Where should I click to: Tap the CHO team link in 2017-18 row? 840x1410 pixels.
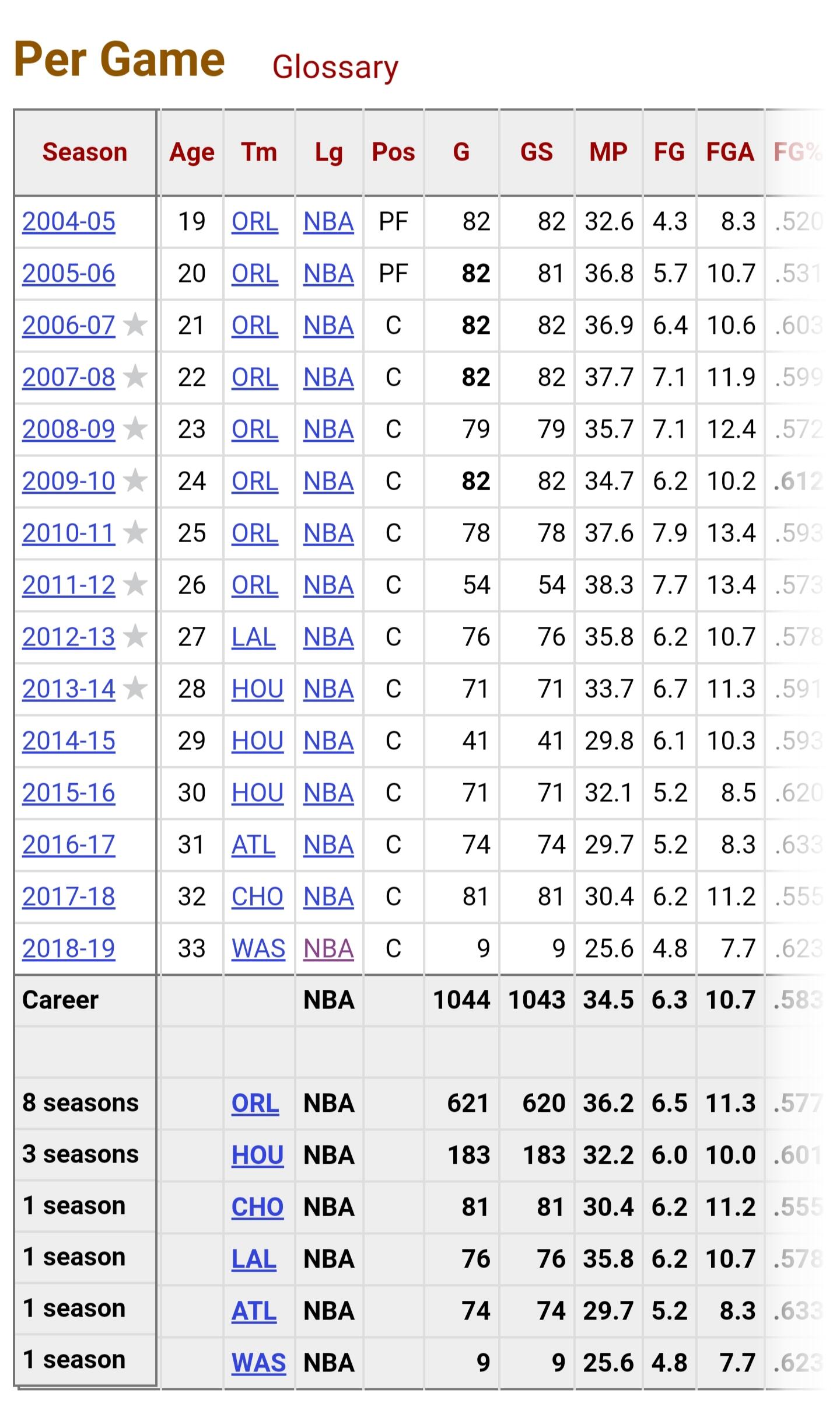click(257, 896)
